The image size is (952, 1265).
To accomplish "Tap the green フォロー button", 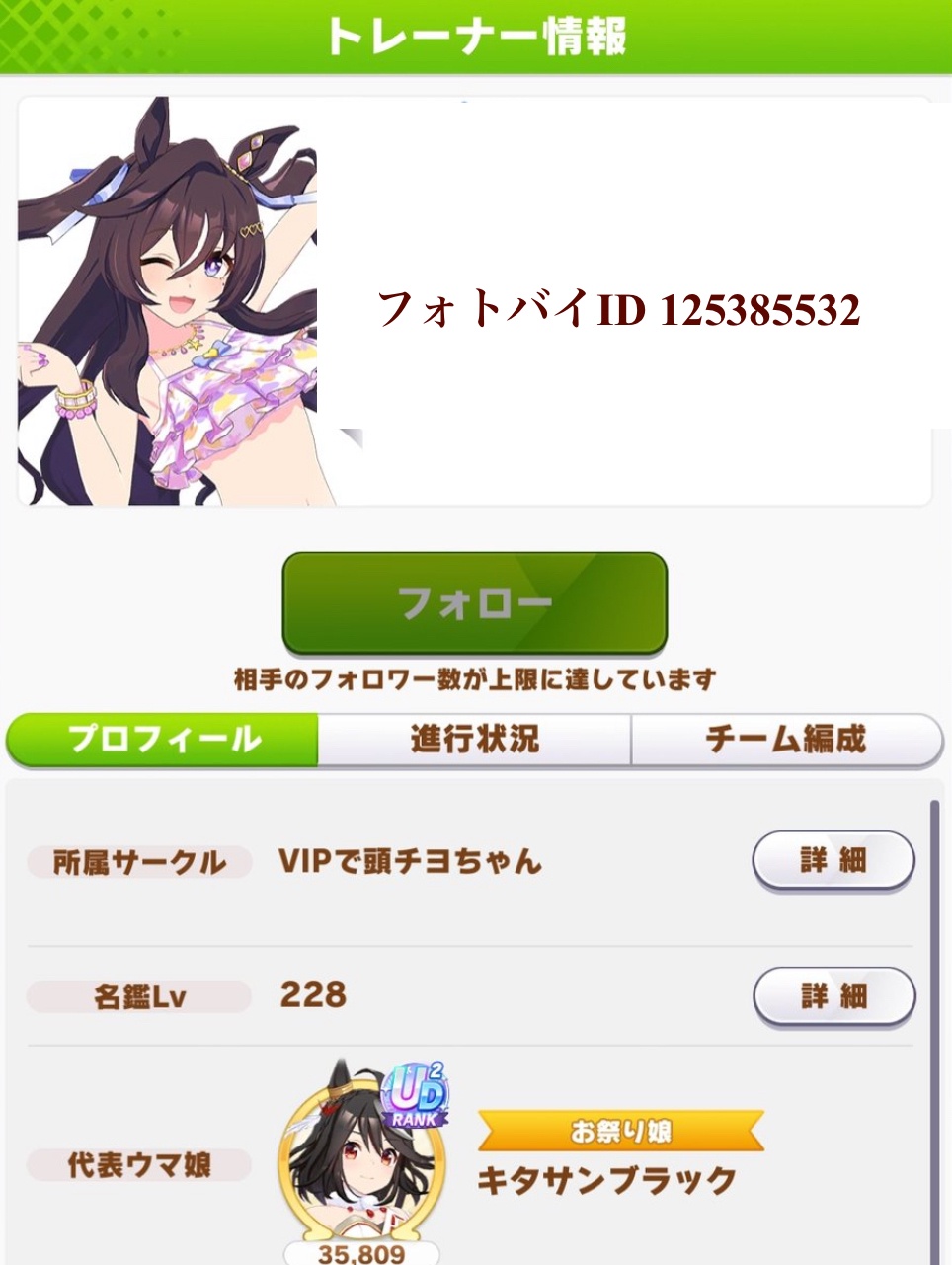I will click(x=474, y=602).
